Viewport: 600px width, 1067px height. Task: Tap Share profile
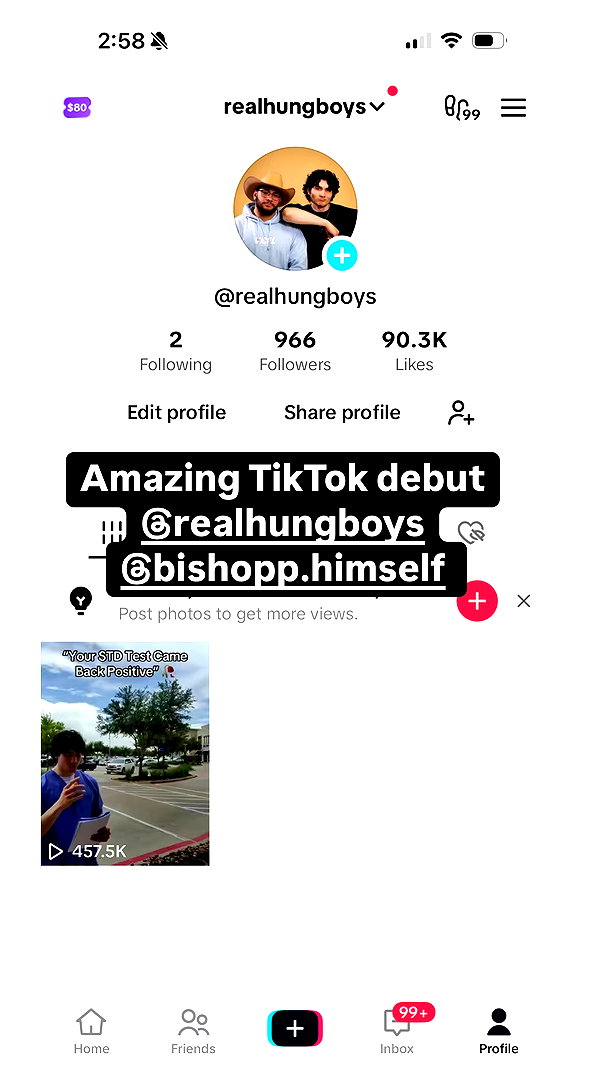[342, 412]
